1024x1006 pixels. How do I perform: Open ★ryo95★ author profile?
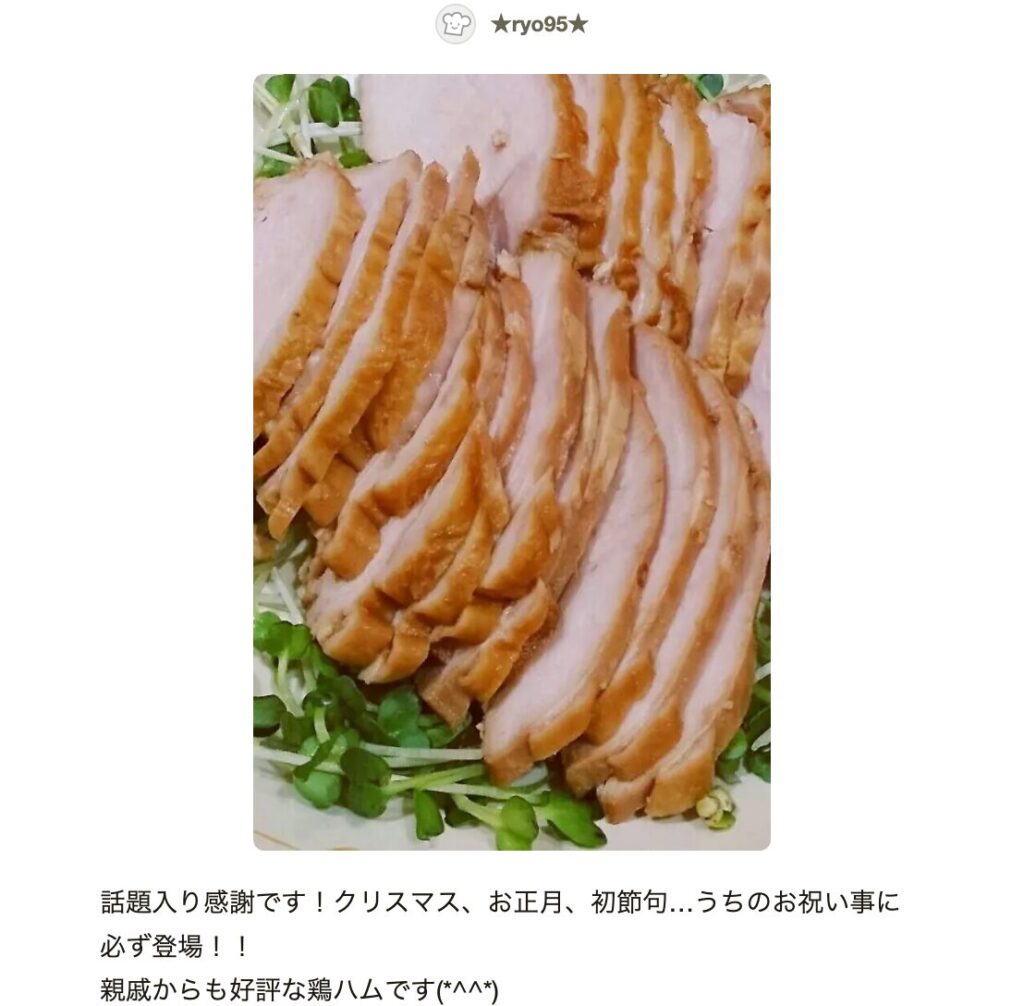coord(538,25)
